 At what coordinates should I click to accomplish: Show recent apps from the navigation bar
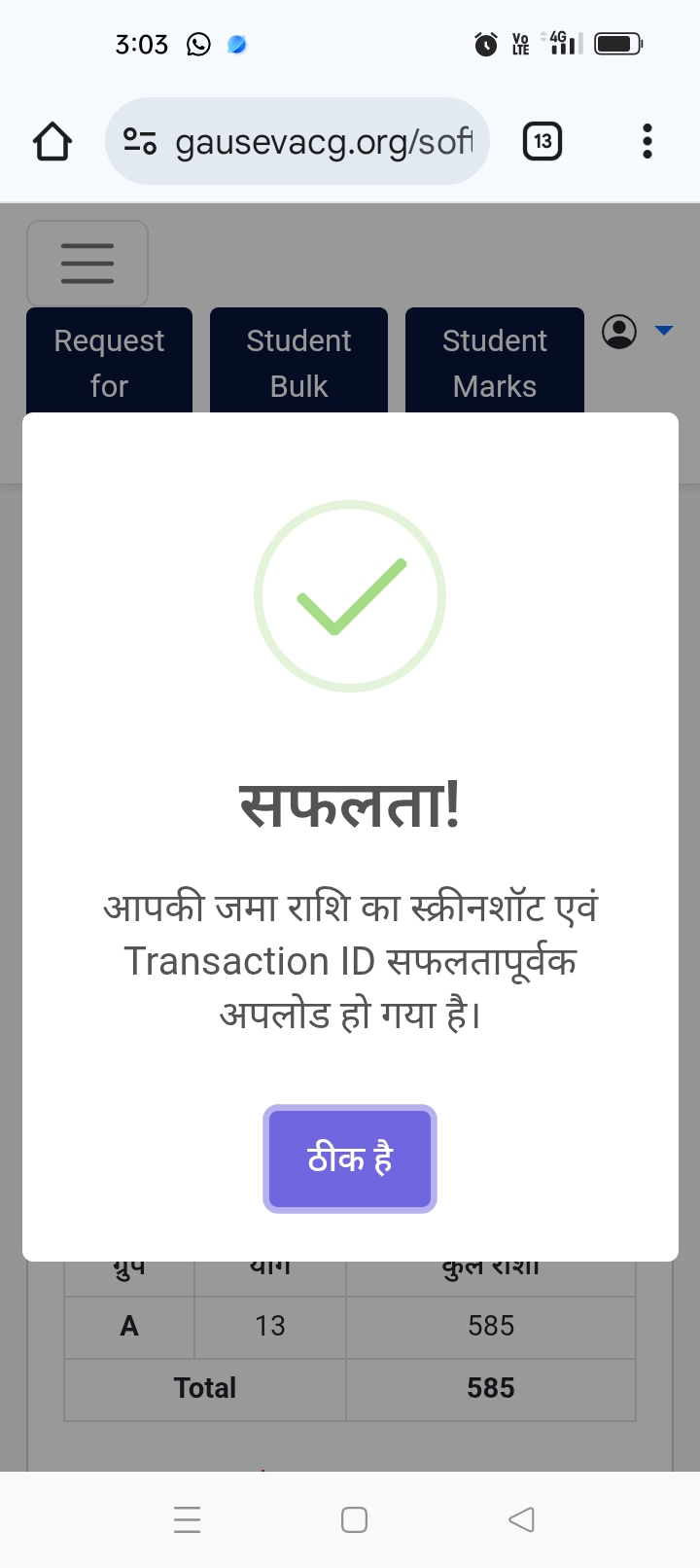pos(187,1519)
